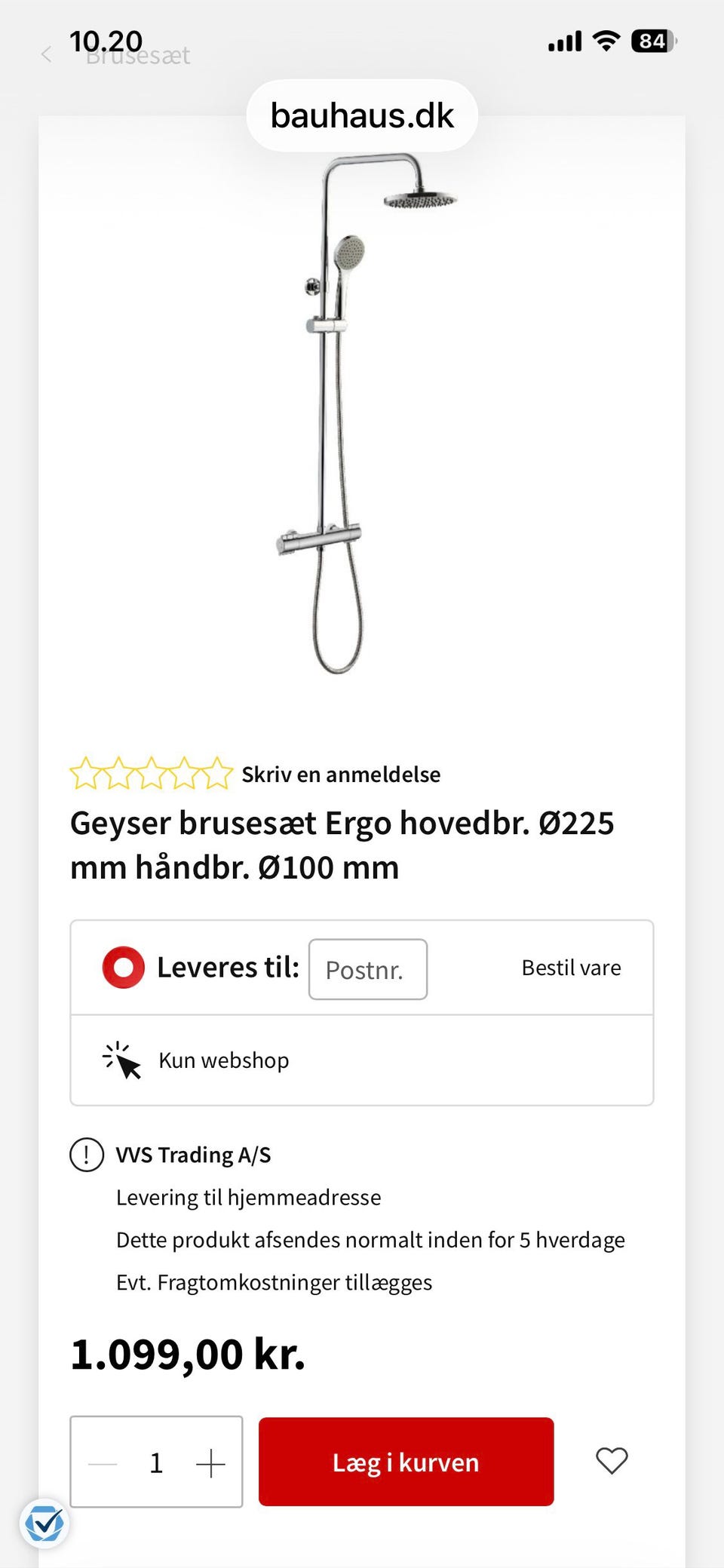
Task: Tap the cellular signal strength icon
Action: click(x=565, y=40)
